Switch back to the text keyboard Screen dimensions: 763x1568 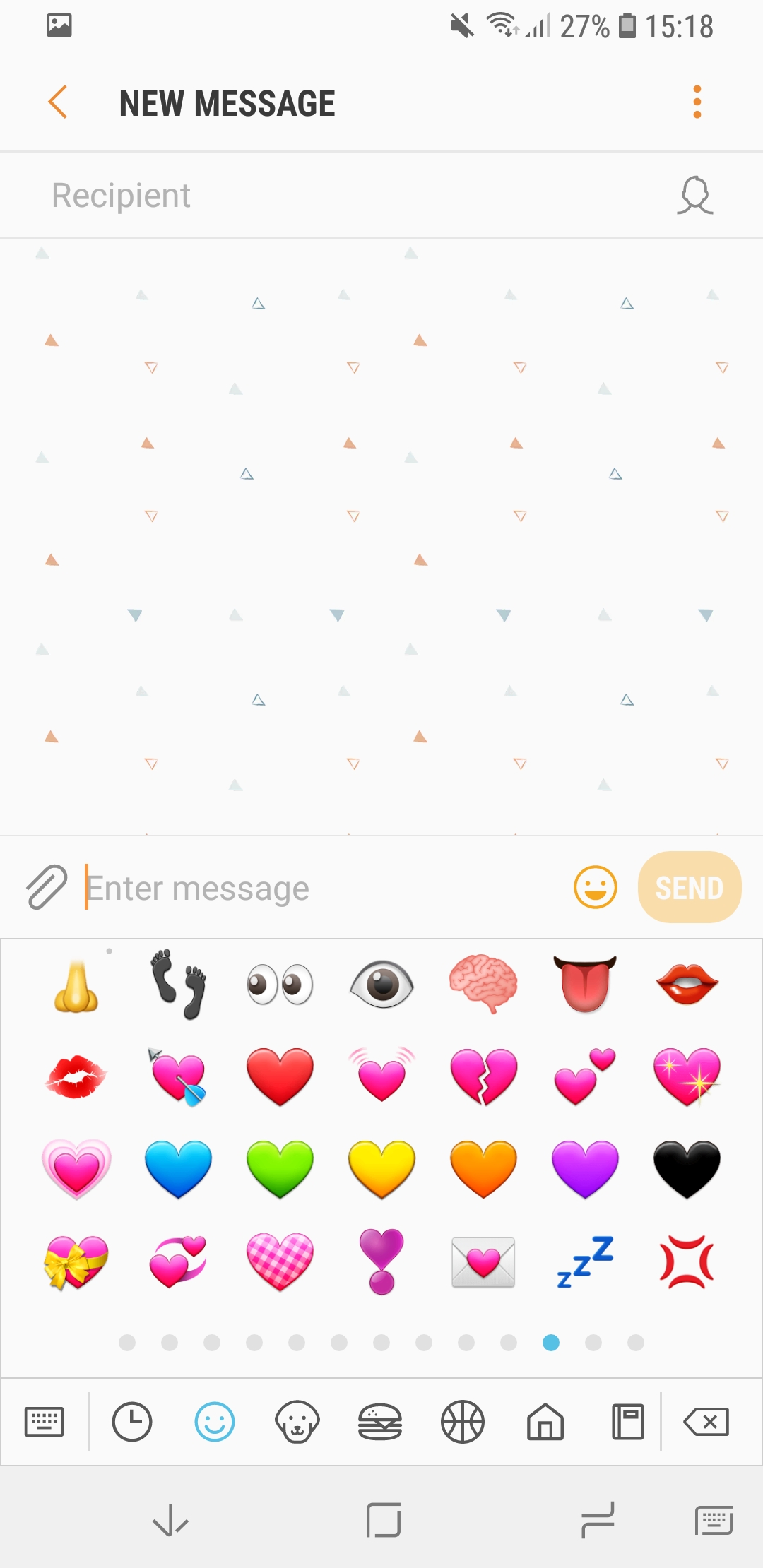pyautogui.click(x=44, y=1421)
